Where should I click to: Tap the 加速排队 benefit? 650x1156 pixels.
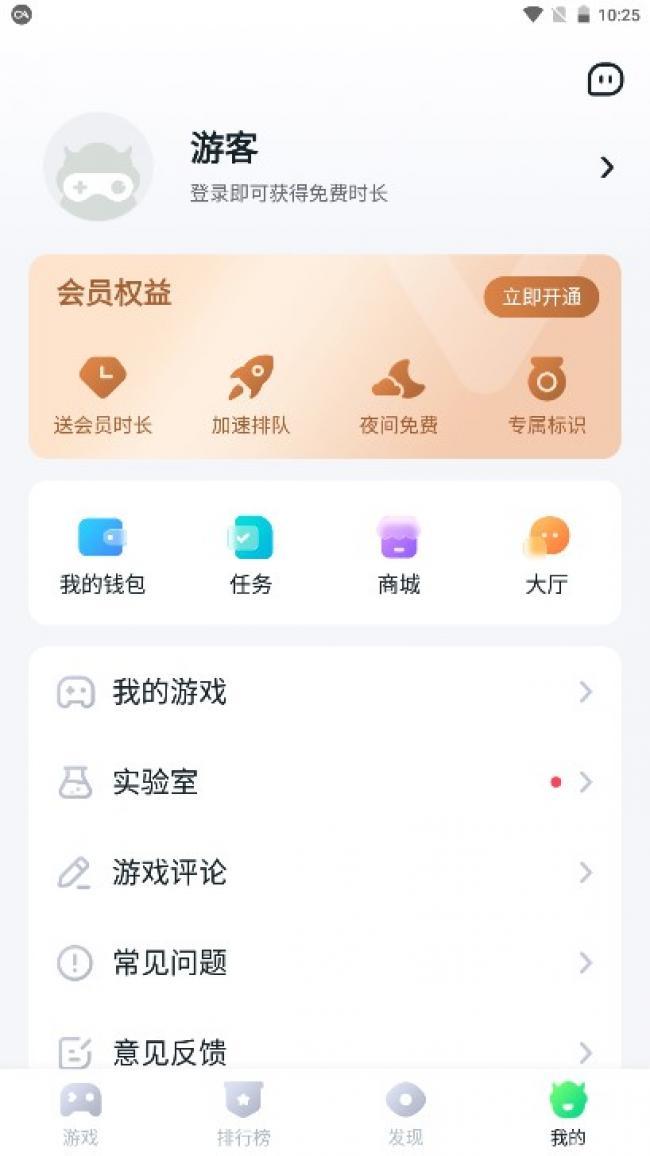250,397
